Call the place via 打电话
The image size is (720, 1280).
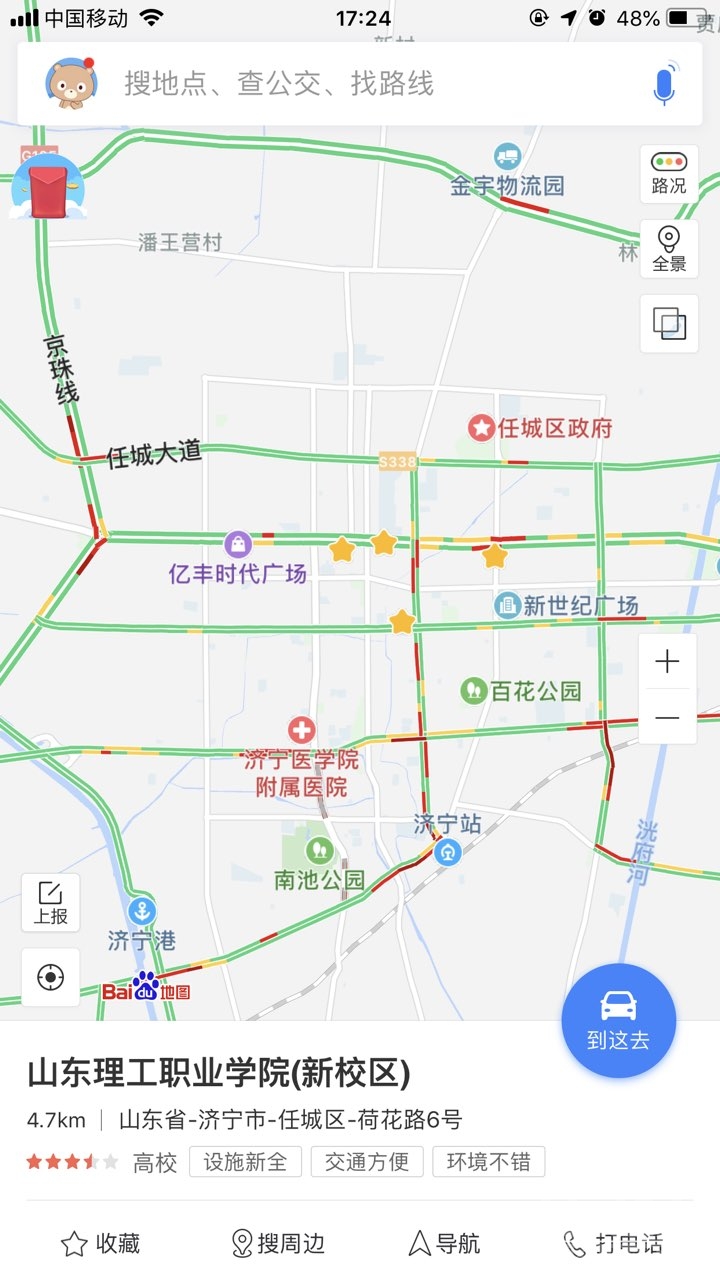(614, 1244)
